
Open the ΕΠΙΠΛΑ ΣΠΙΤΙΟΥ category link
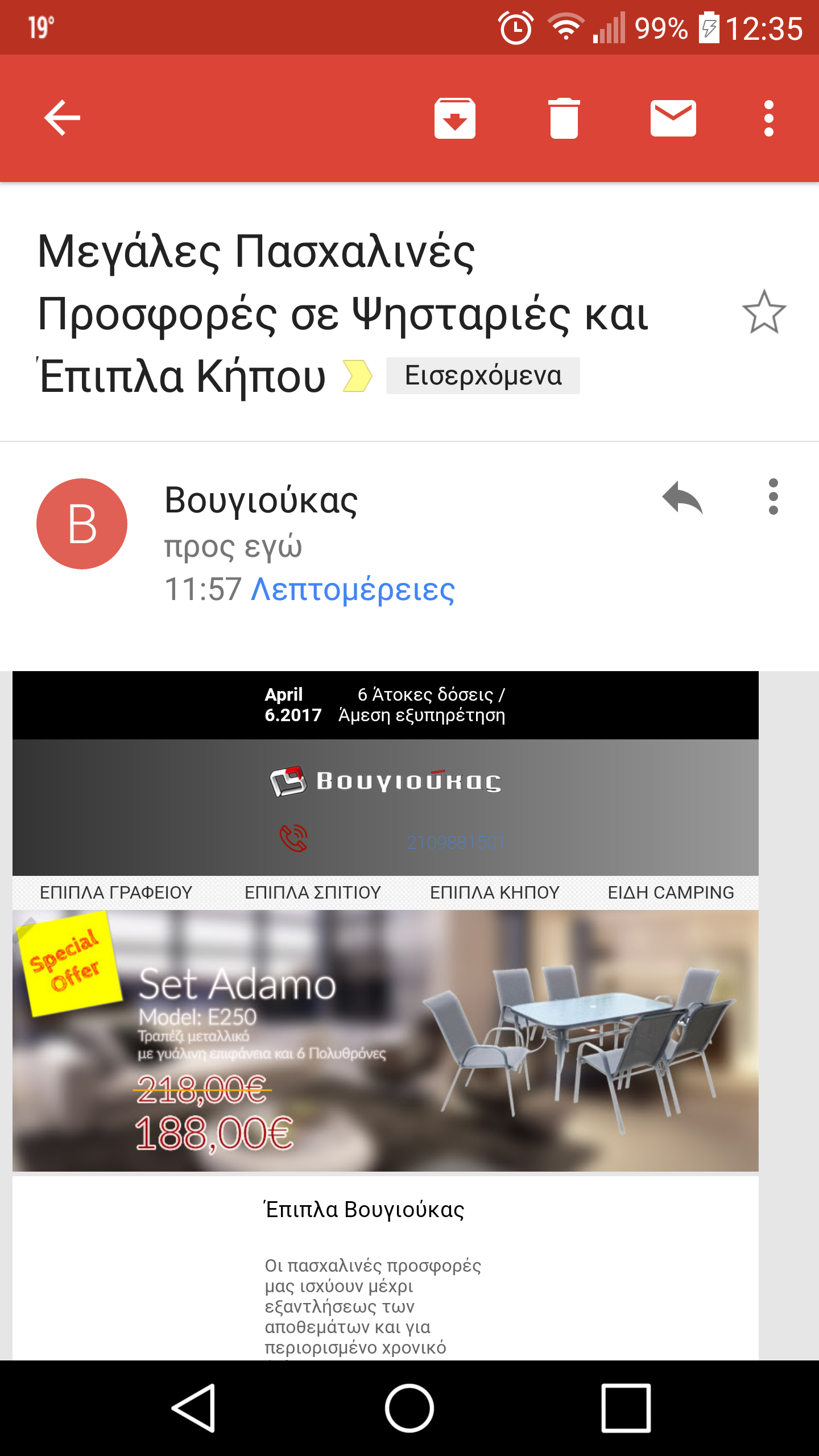tap(312, 892)
